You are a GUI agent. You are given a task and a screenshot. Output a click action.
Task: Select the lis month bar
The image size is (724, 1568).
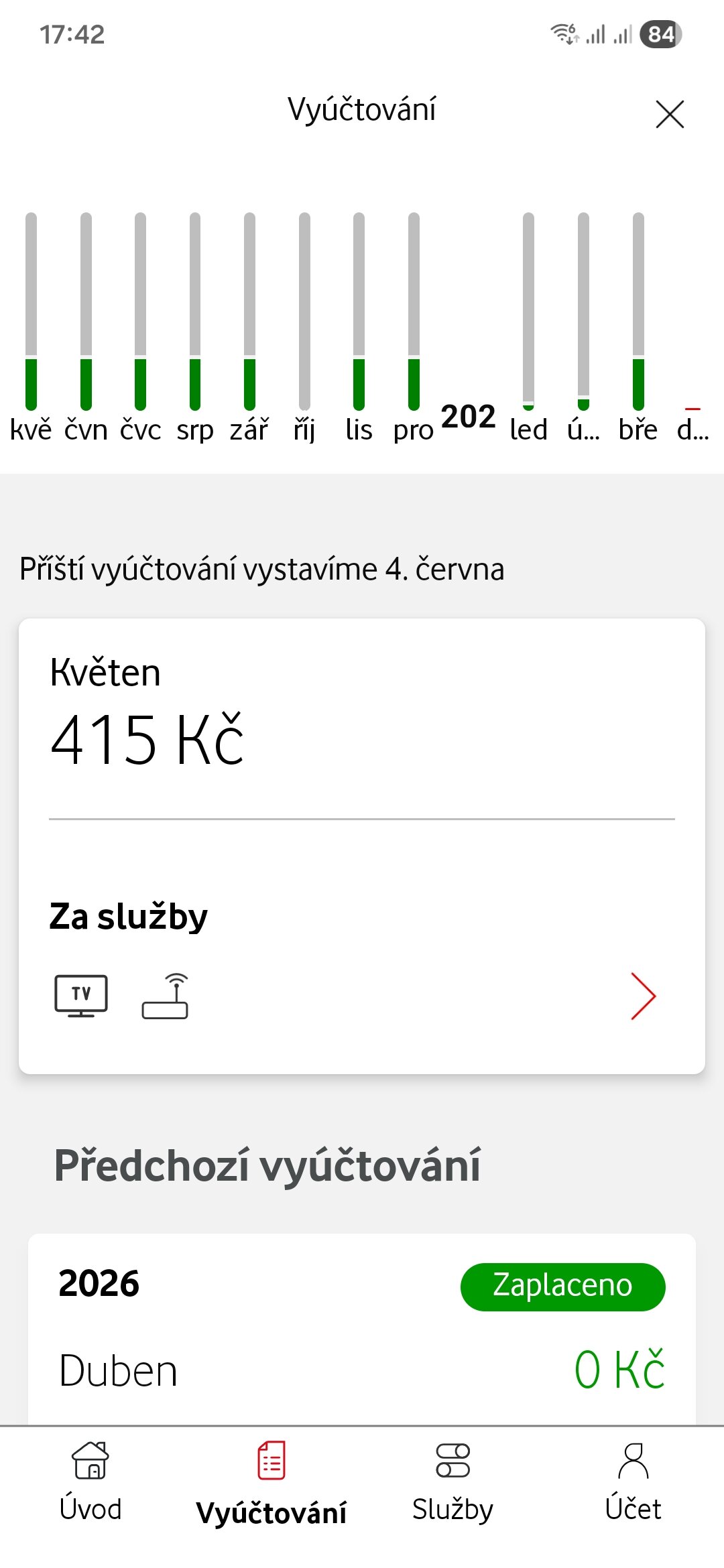359,327
